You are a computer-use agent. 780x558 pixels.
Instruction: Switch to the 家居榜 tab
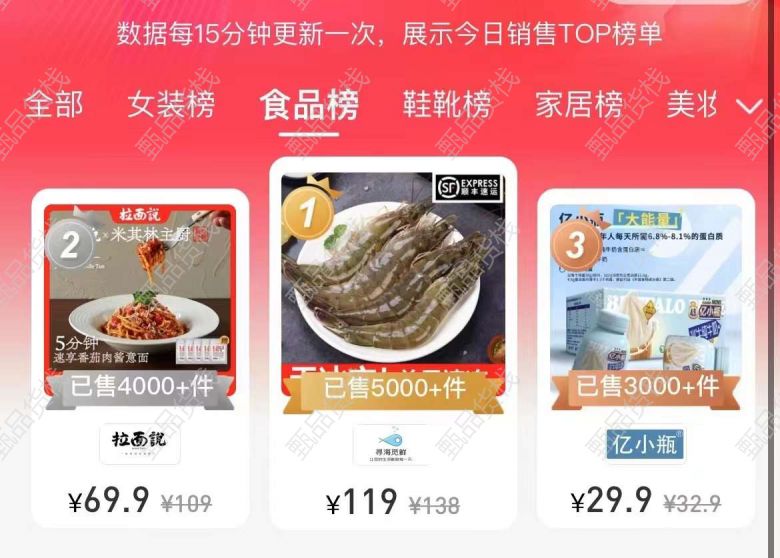click(578, 104)
